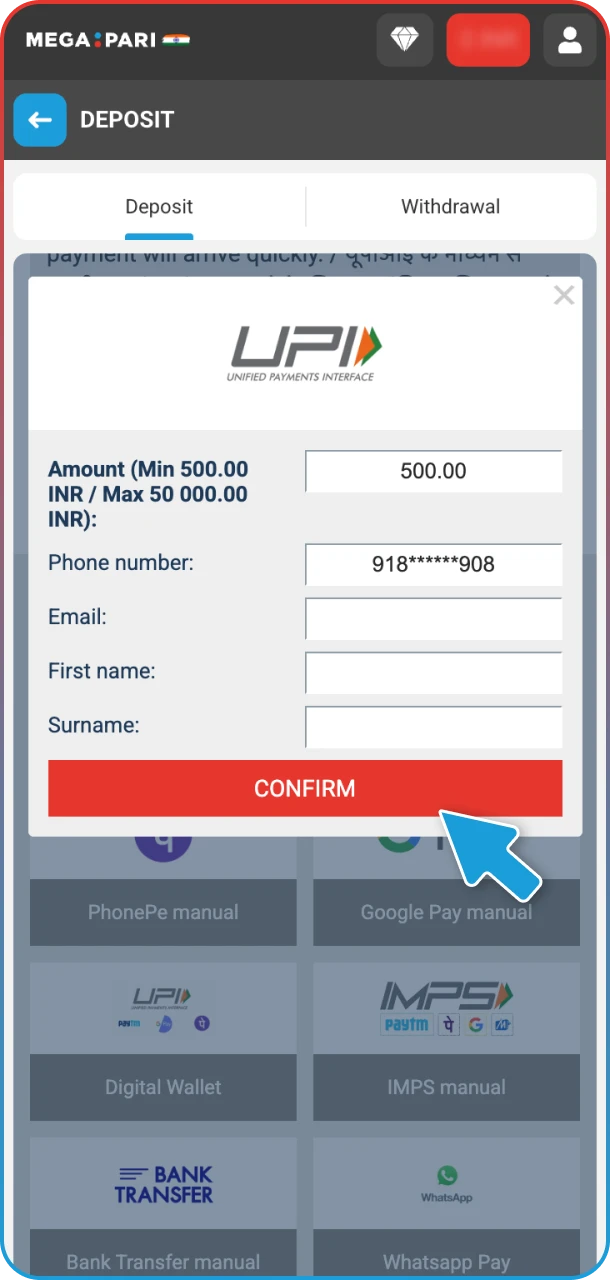Select the First name field

(433, 673)
